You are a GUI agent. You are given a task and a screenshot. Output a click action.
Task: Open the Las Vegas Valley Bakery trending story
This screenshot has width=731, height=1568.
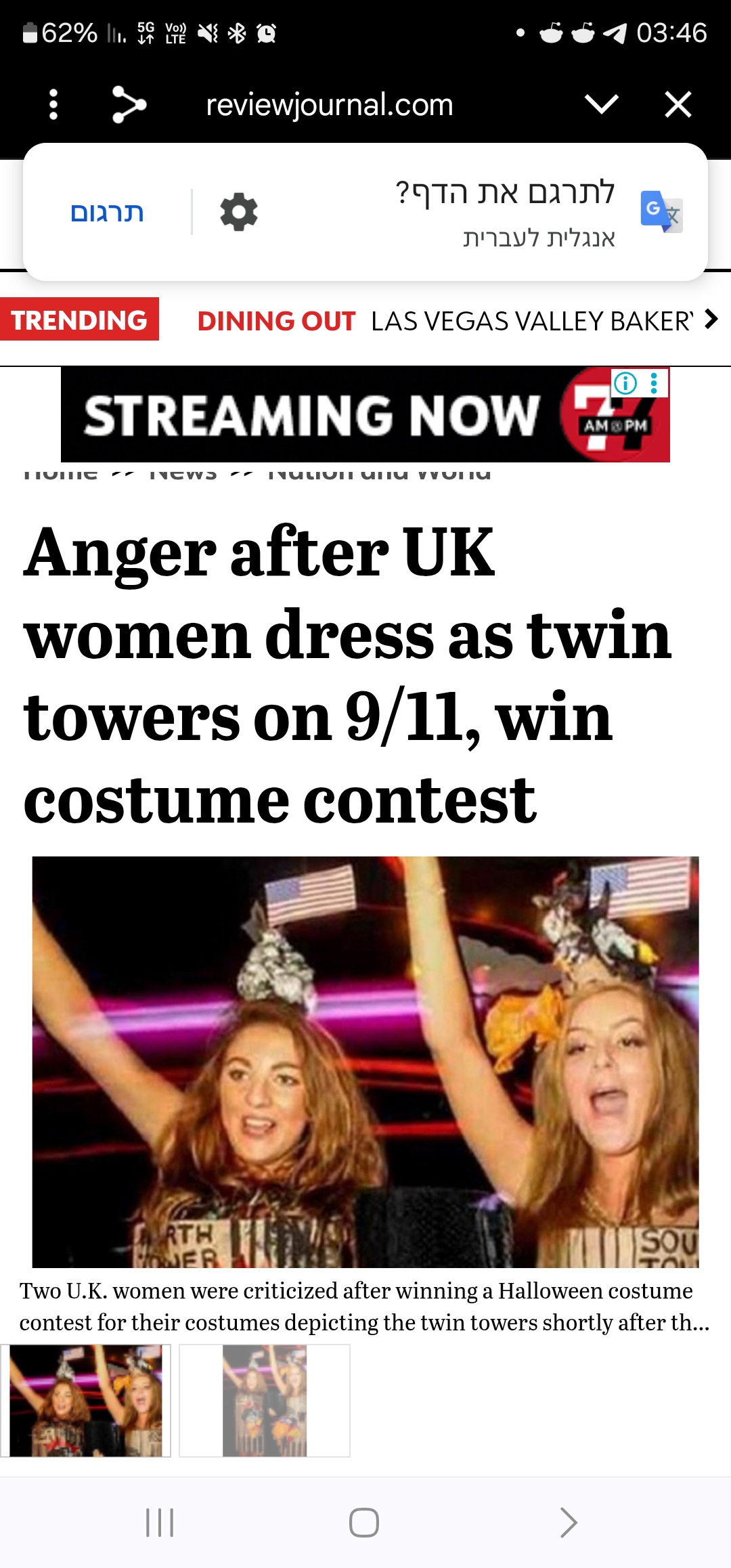click(x=531, y=321)
